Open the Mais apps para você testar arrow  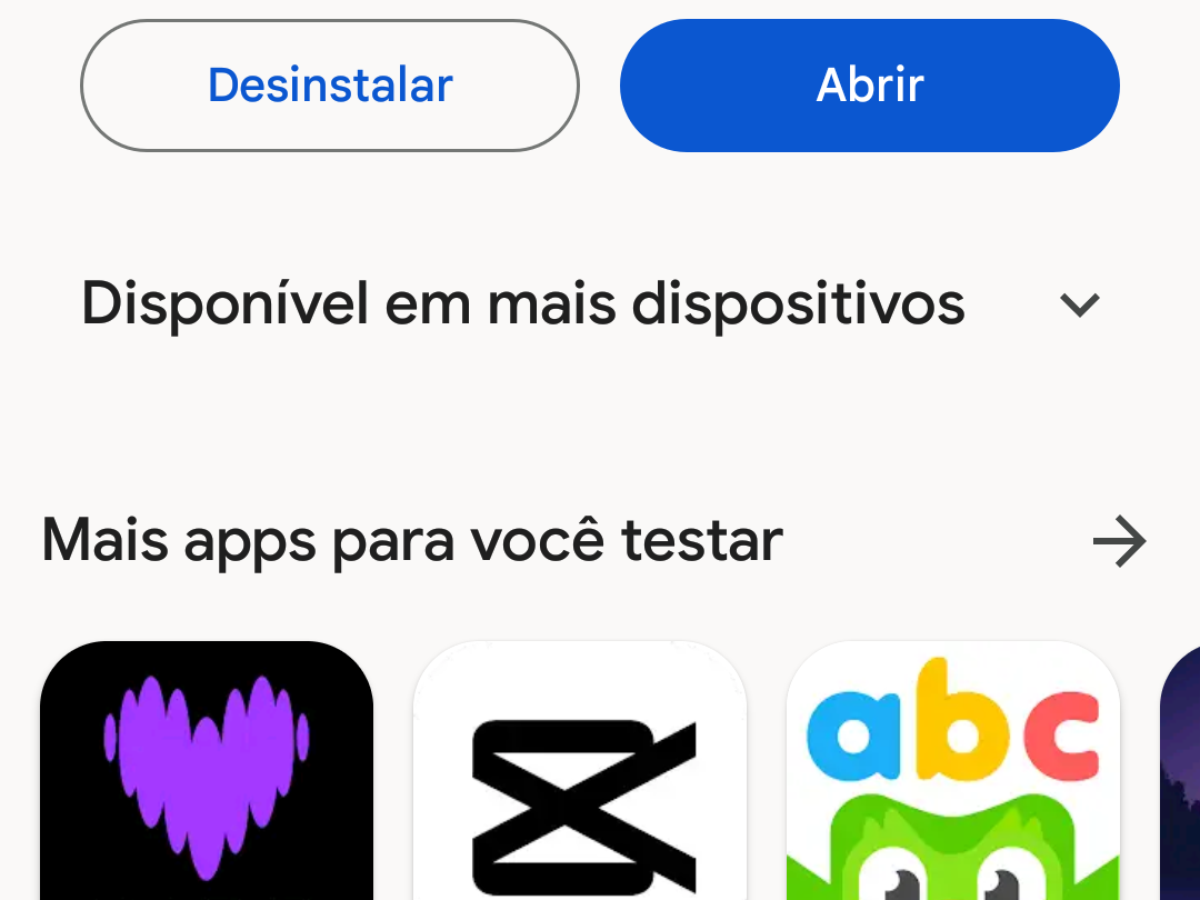point(1118,543)
